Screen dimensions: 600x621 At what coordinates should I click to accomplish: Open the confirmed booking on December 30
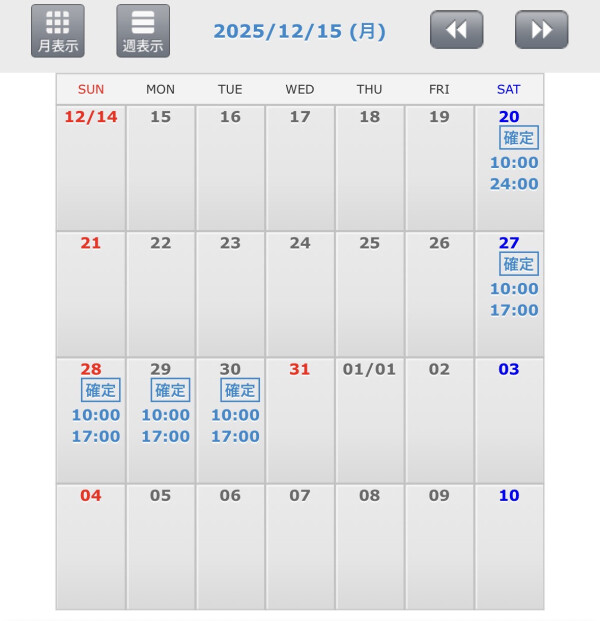240,390
